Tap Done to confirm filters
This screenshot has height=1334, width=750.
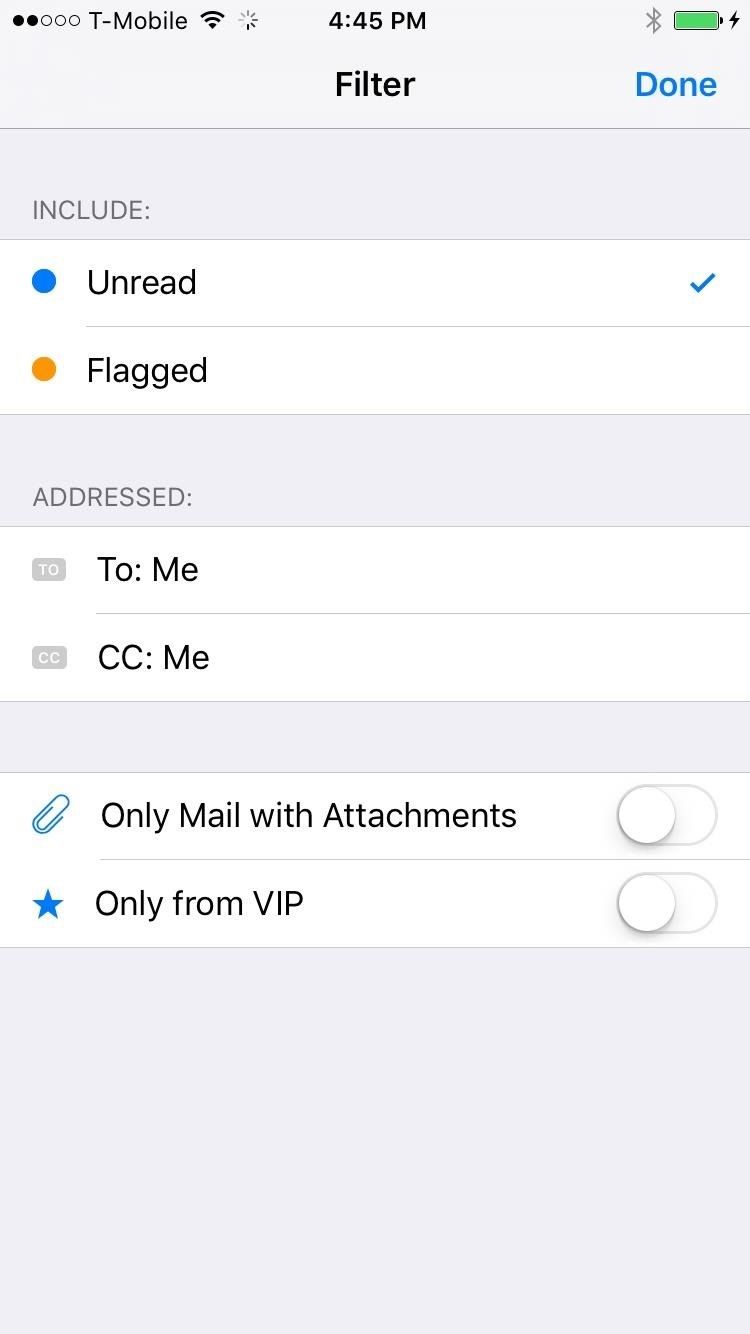coord(675,84)
